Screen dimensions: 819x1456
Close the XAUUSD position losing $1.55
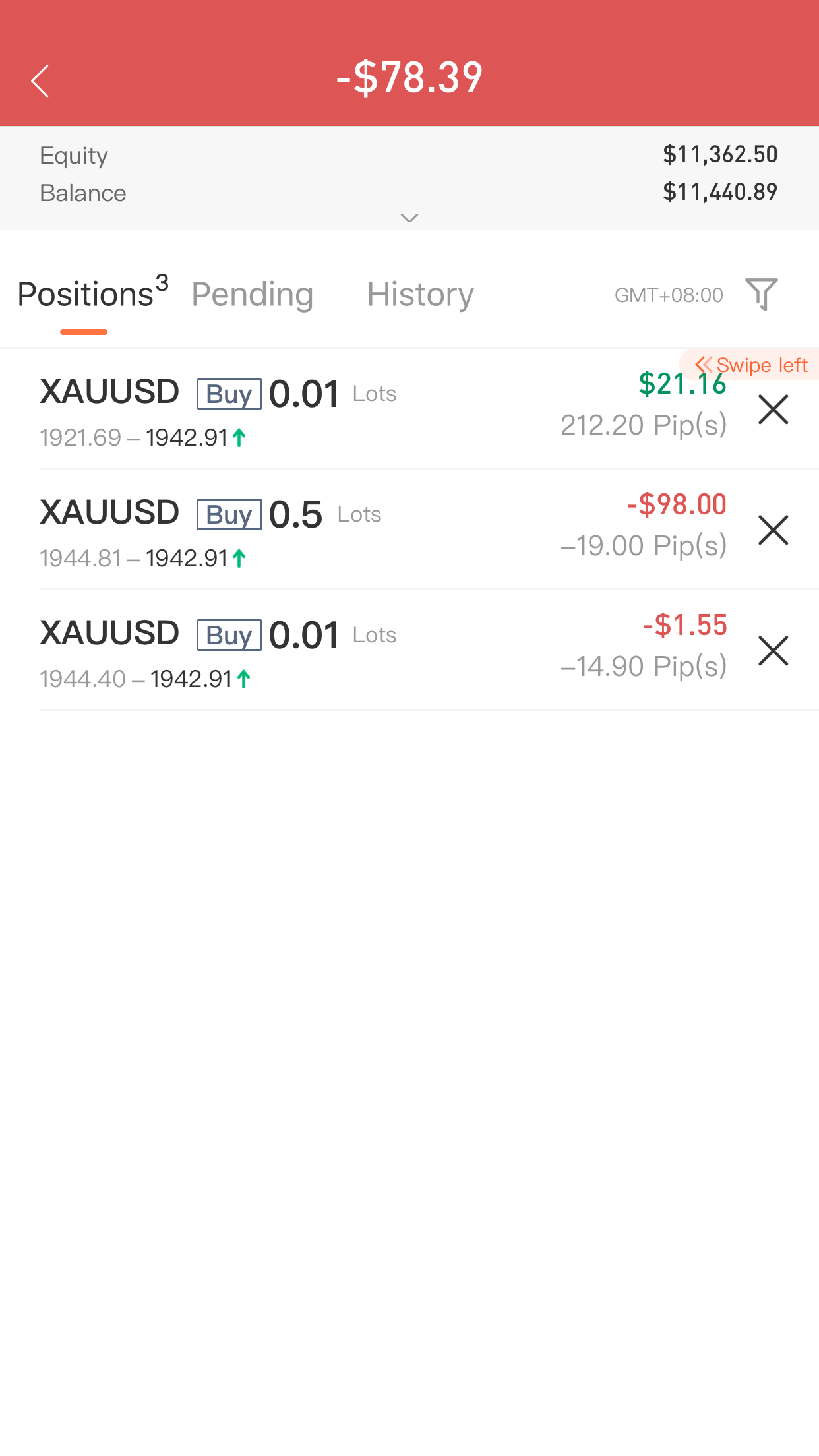pos(773,651)
